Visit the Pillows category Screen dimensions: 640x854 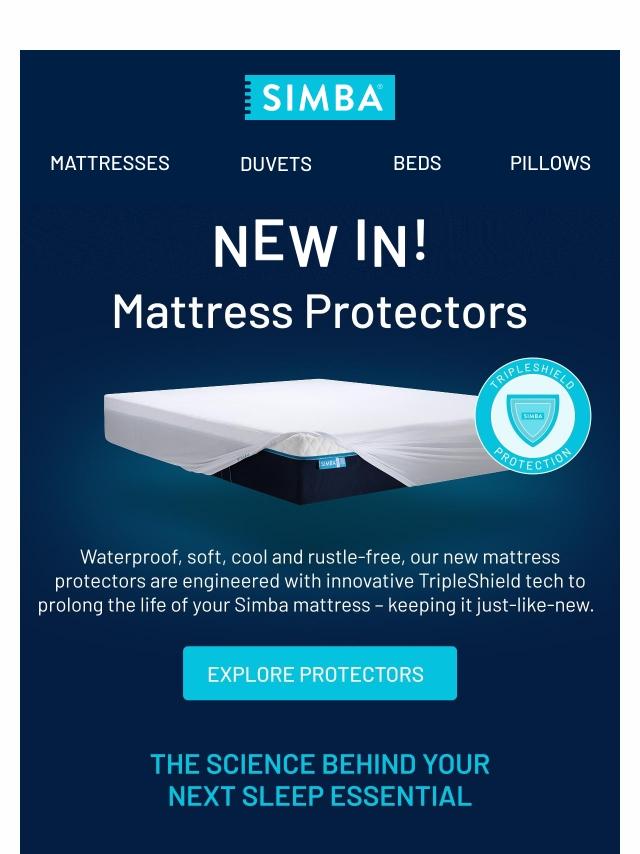pyautogui.click(x=550, y=163)
